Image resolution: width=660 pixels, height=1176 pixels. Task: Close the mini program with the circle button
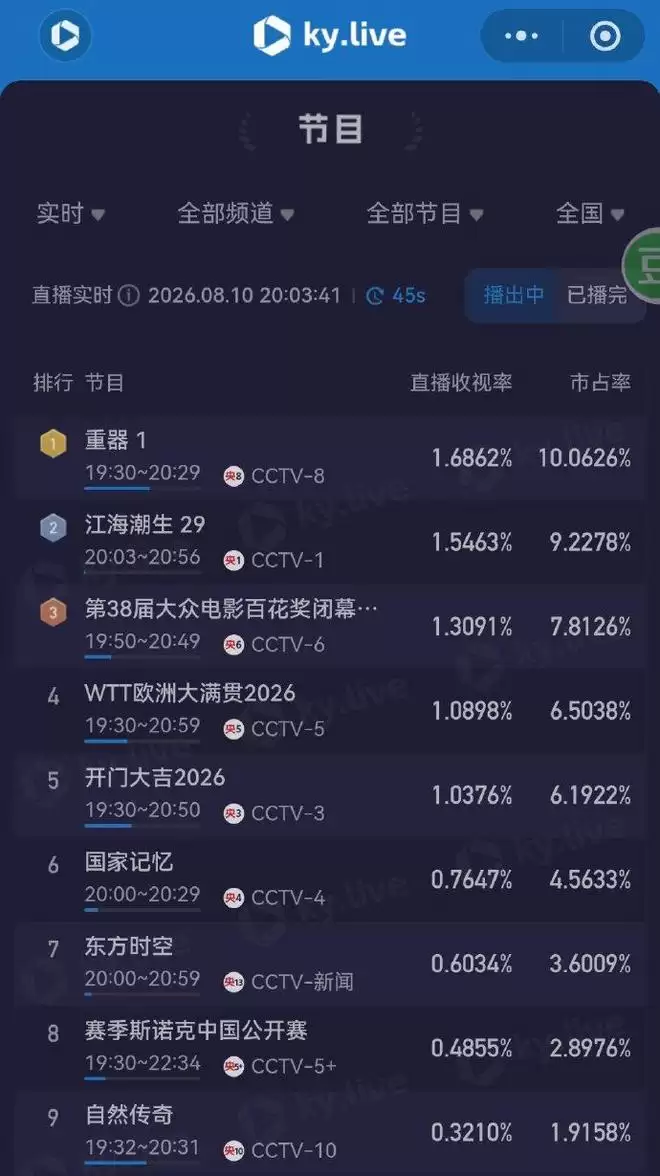(604, 36)
